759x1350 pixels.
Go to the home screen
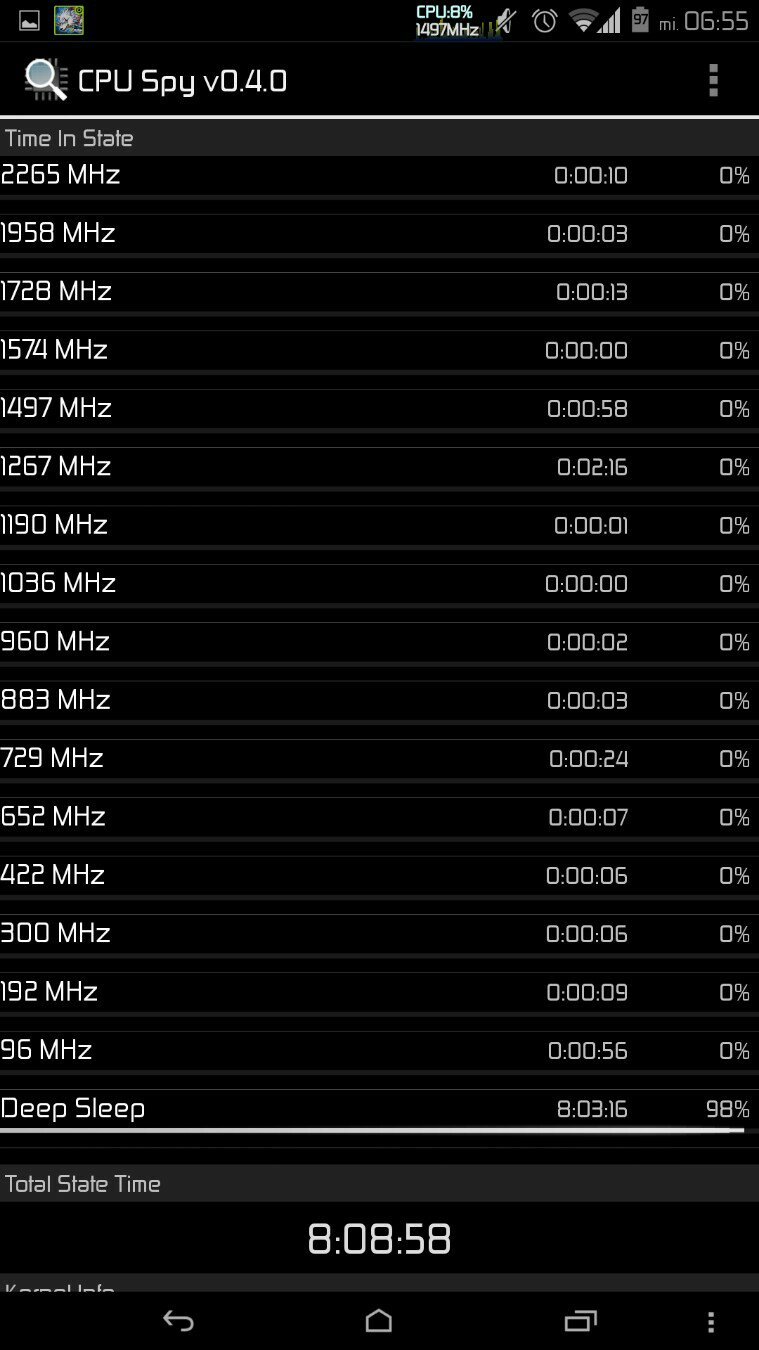tap(379, 1322)
